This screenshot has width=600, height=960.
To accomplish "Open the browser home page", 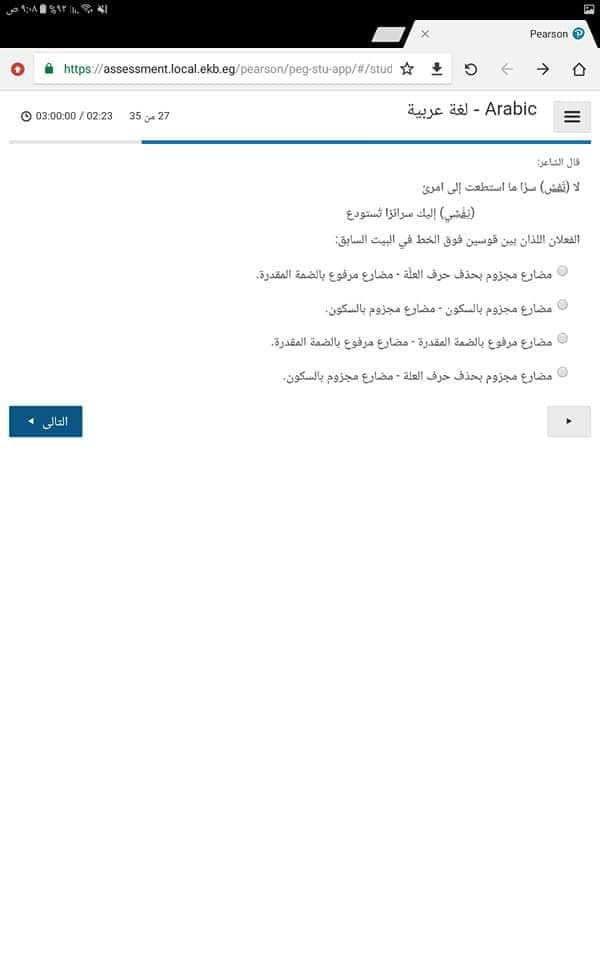I will 579,69.
